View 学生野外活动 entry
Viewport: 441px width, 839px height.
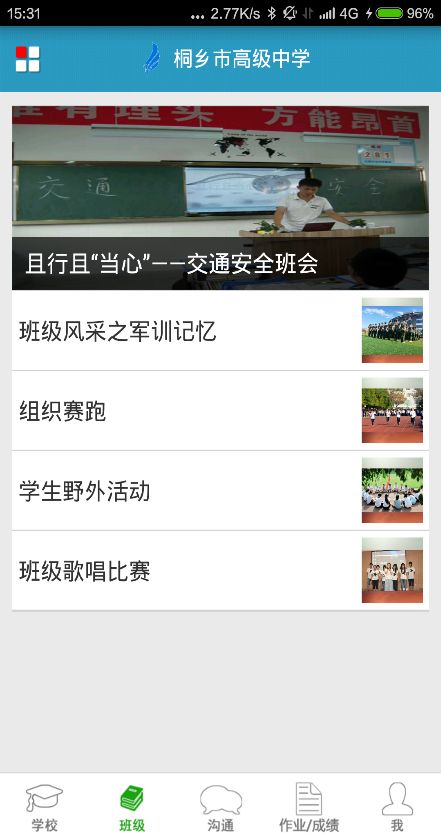(220, 491)
